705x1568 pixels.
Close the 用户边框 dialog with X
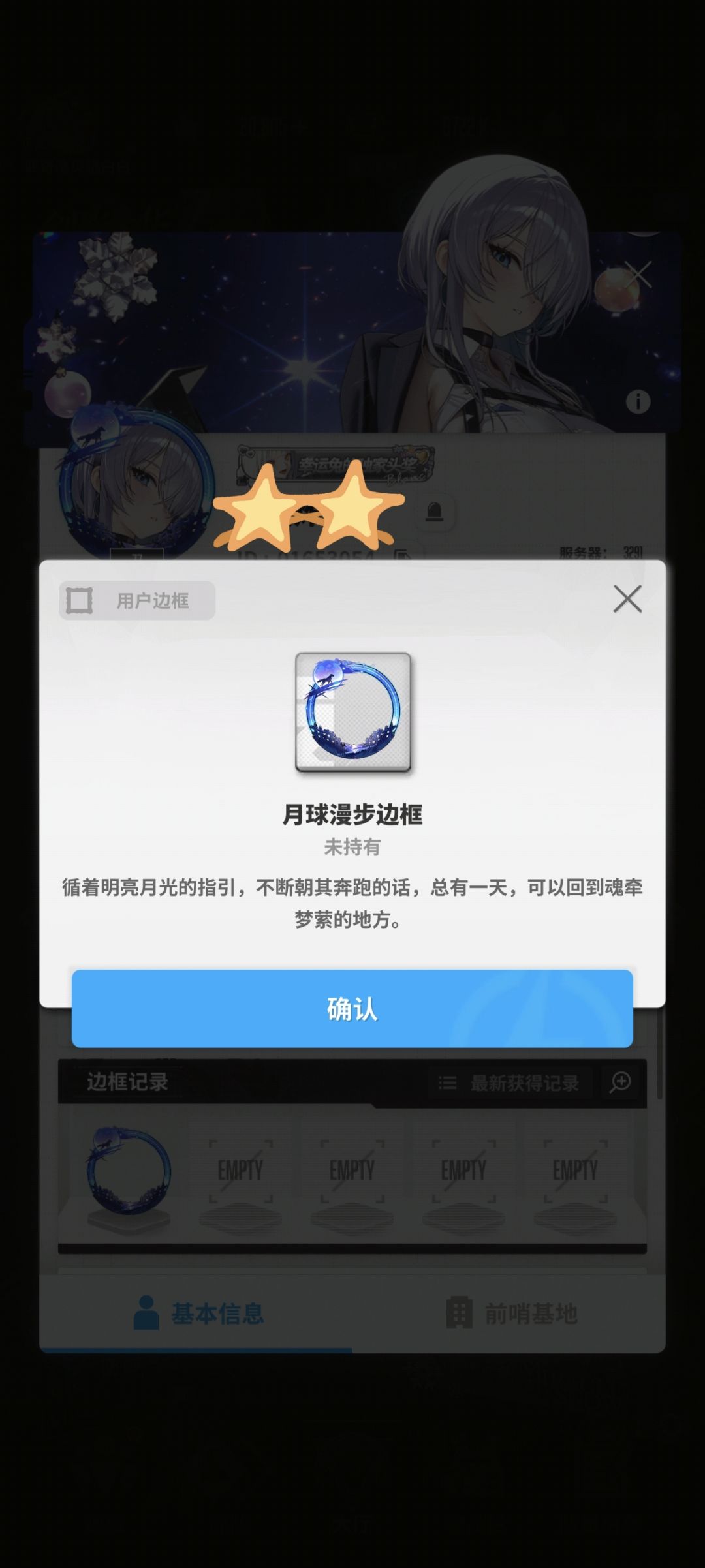point(627,598)
